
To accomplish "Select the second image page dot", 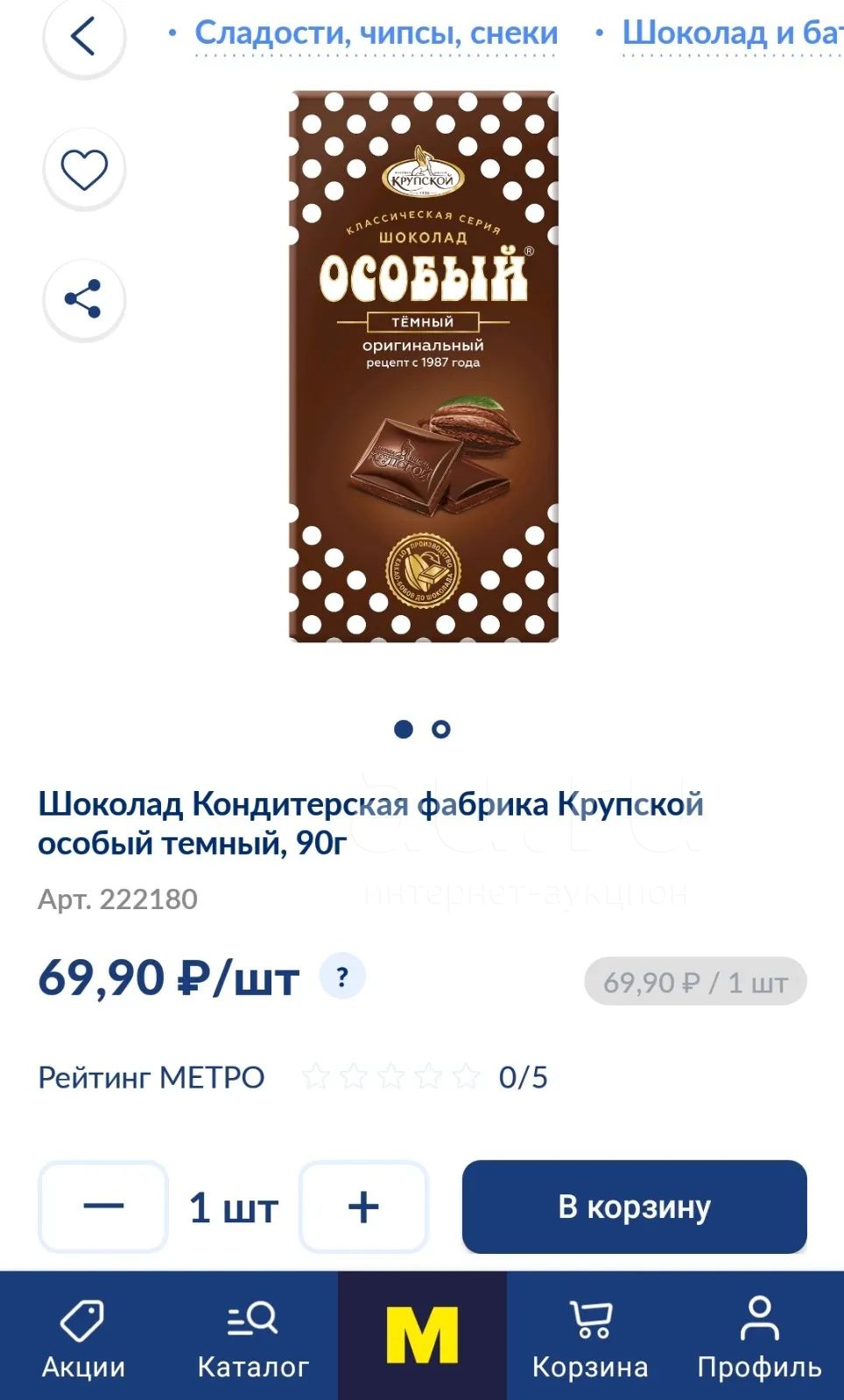I will point(441,729).
